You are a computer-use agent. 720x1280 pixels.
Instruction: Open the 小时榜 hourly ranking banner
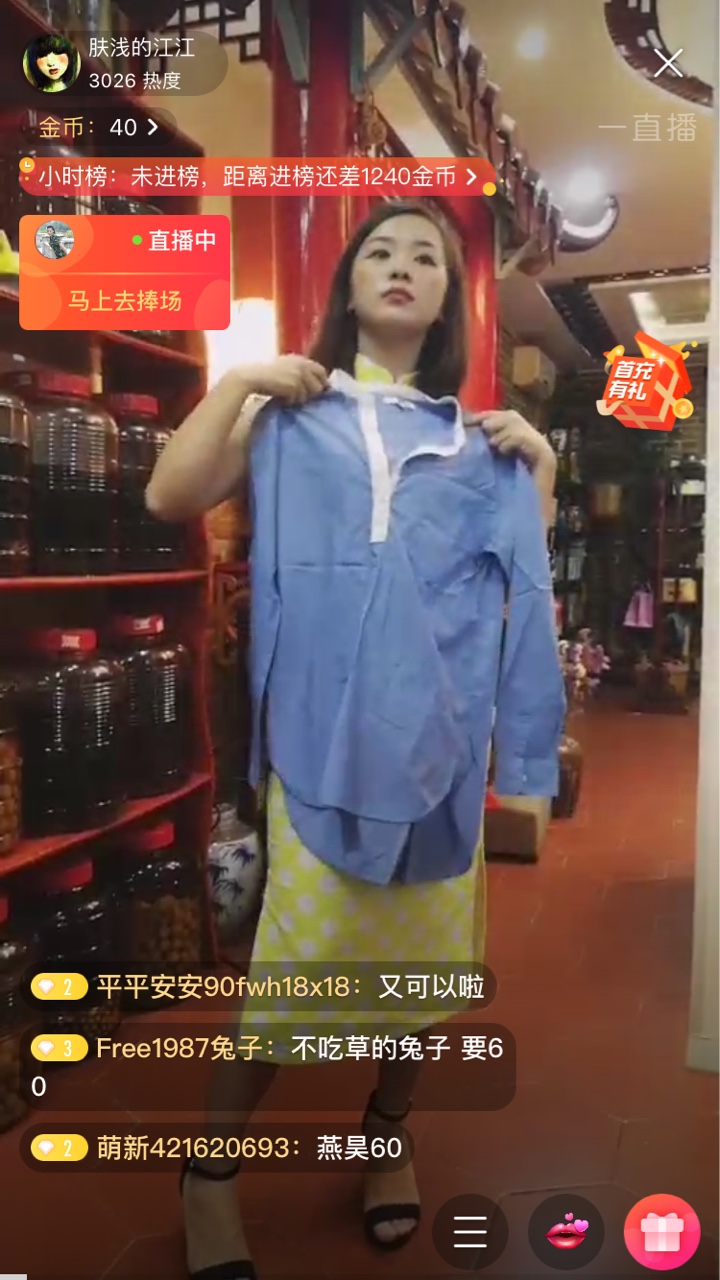(258, 177)
